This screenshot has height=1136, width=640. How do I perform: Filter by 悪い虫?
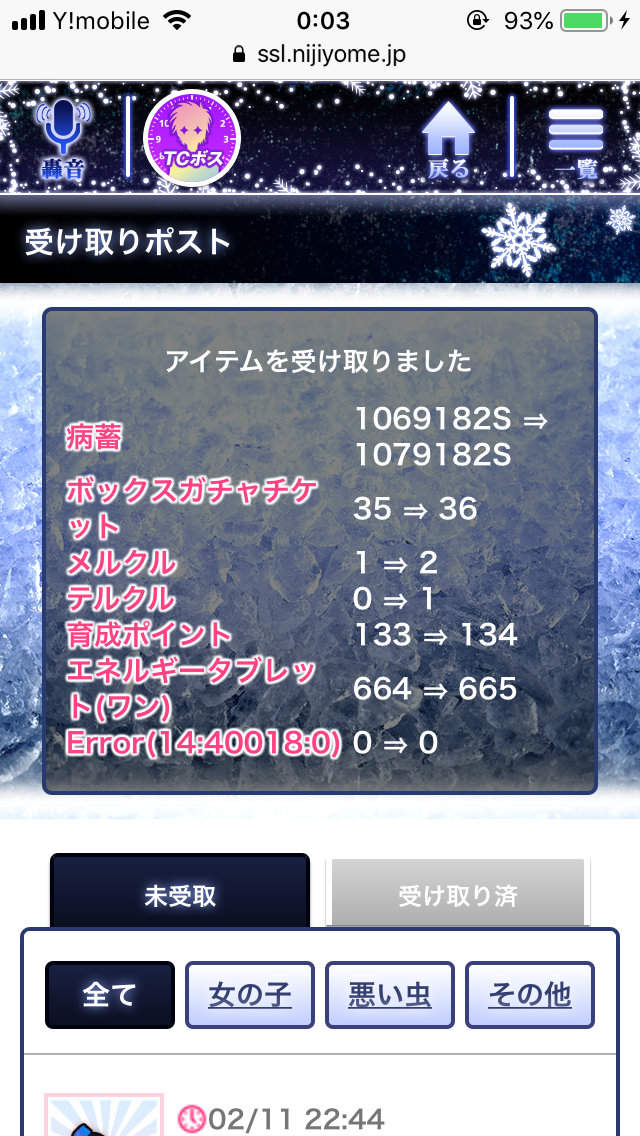[x=390, y=994]
